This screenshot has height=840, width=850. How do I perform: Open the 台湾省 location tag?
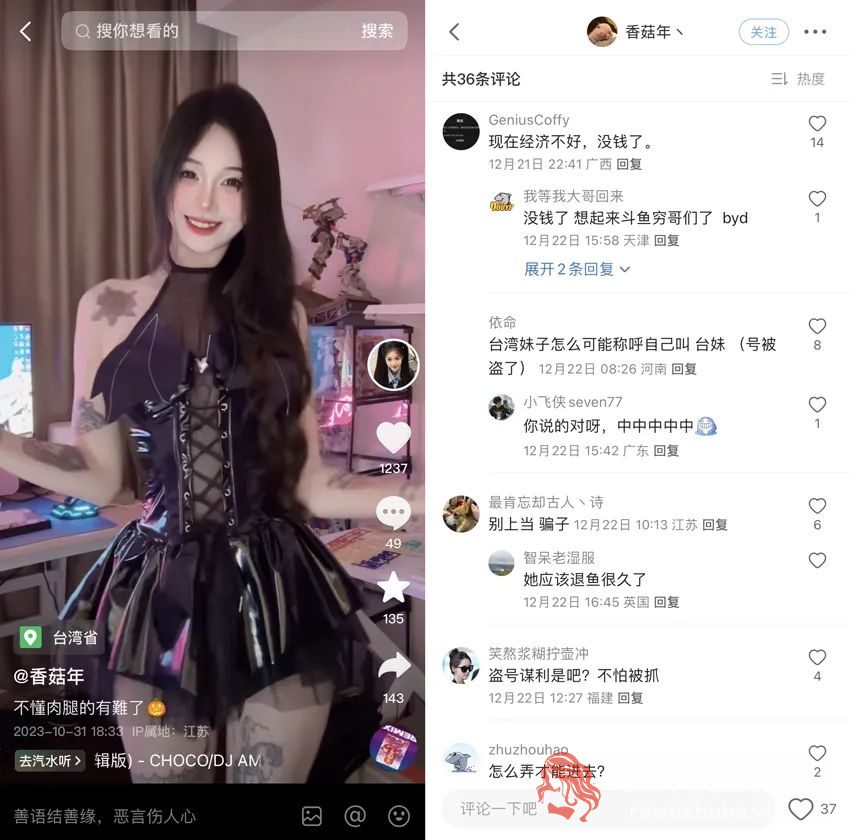coord(60,638)
